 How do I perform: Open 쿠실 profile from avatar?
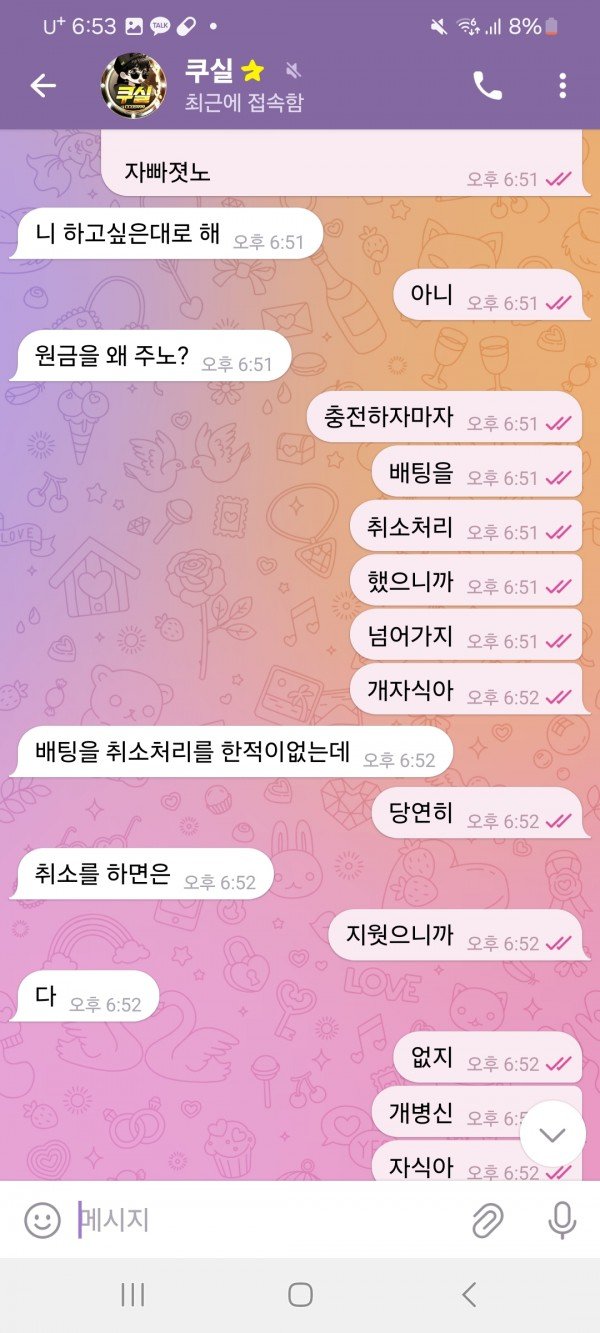pos(133,85)
